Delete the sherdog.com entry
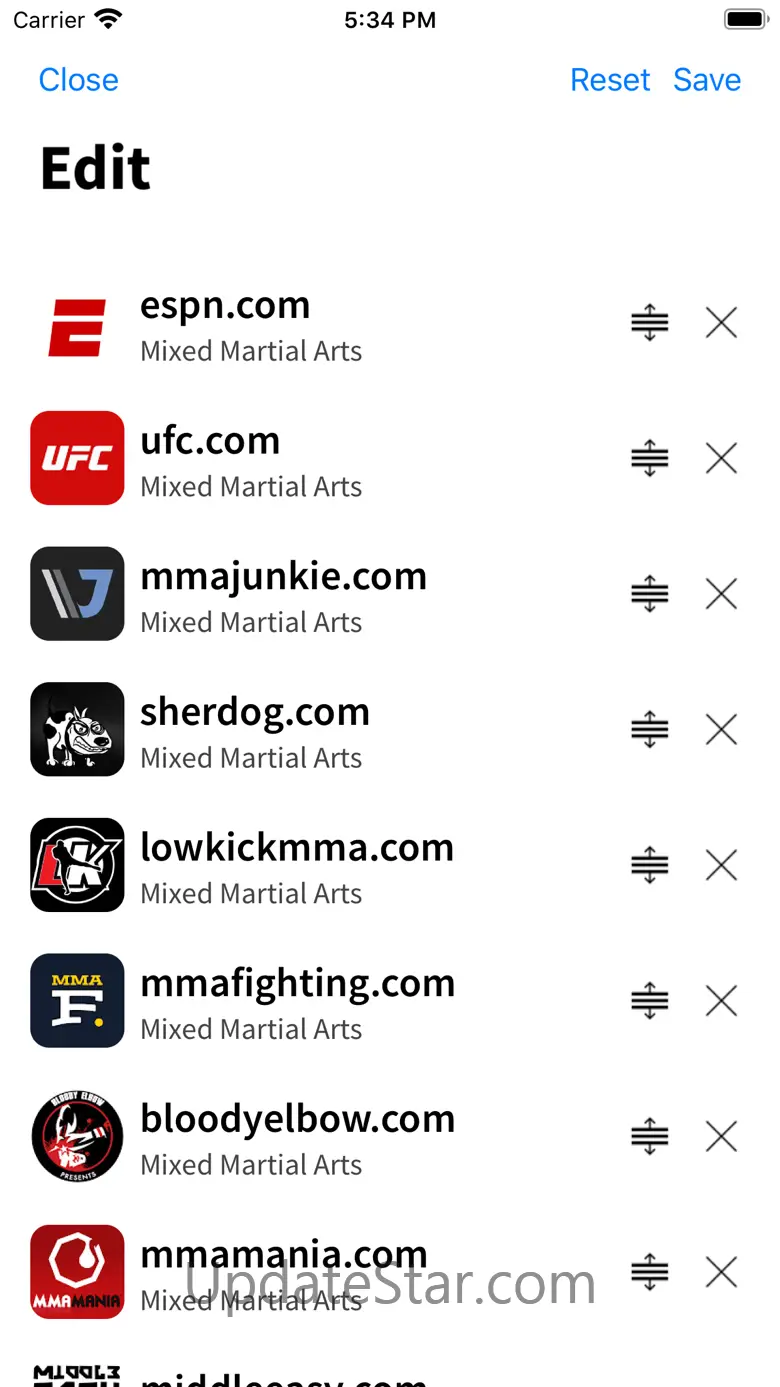 click(x=721, y=730)
